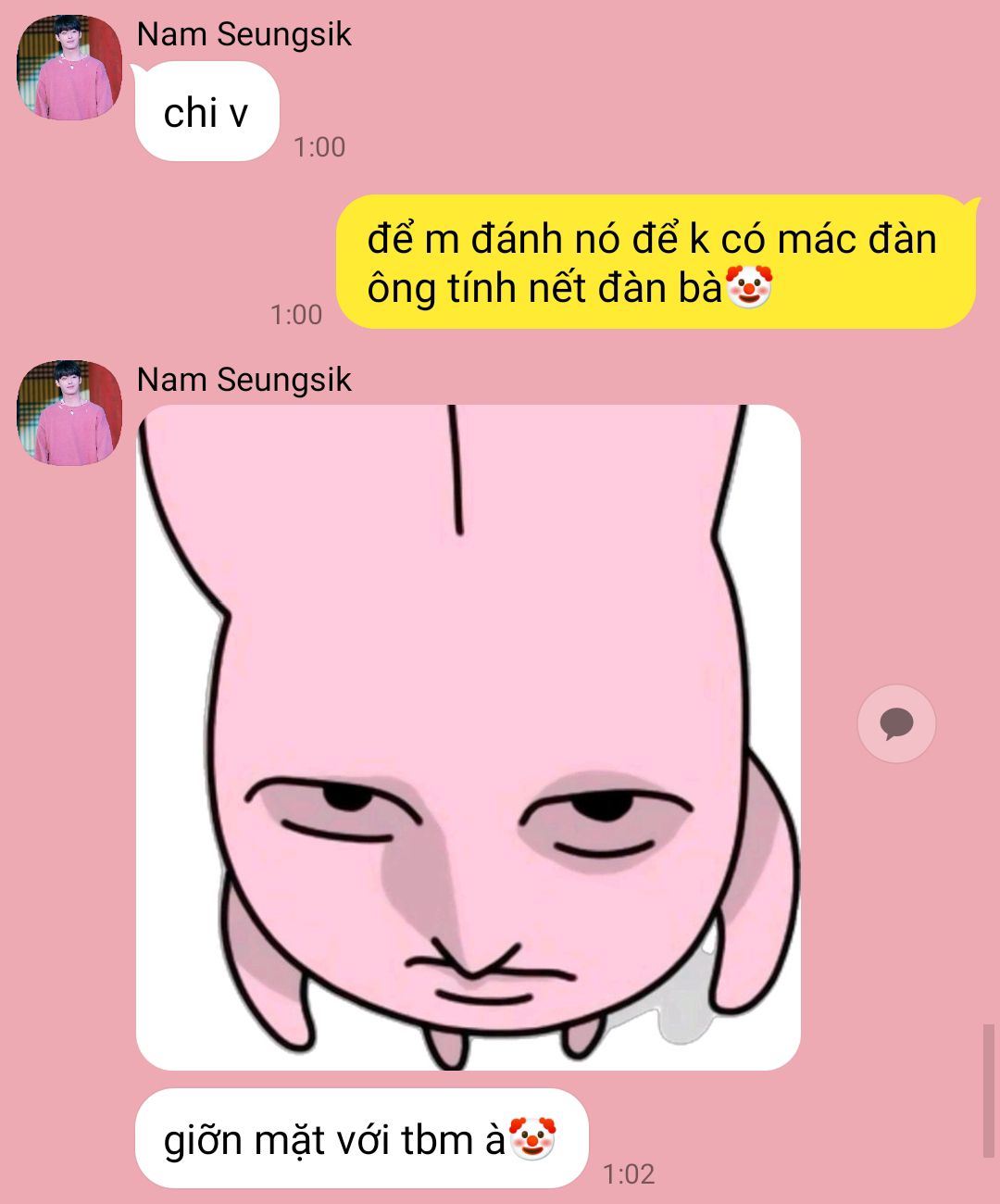Image resolution: width=1000 pixels, height=1204 pixels.
Task: Open the pink rabbit sticker image
Action: point(468,736)
